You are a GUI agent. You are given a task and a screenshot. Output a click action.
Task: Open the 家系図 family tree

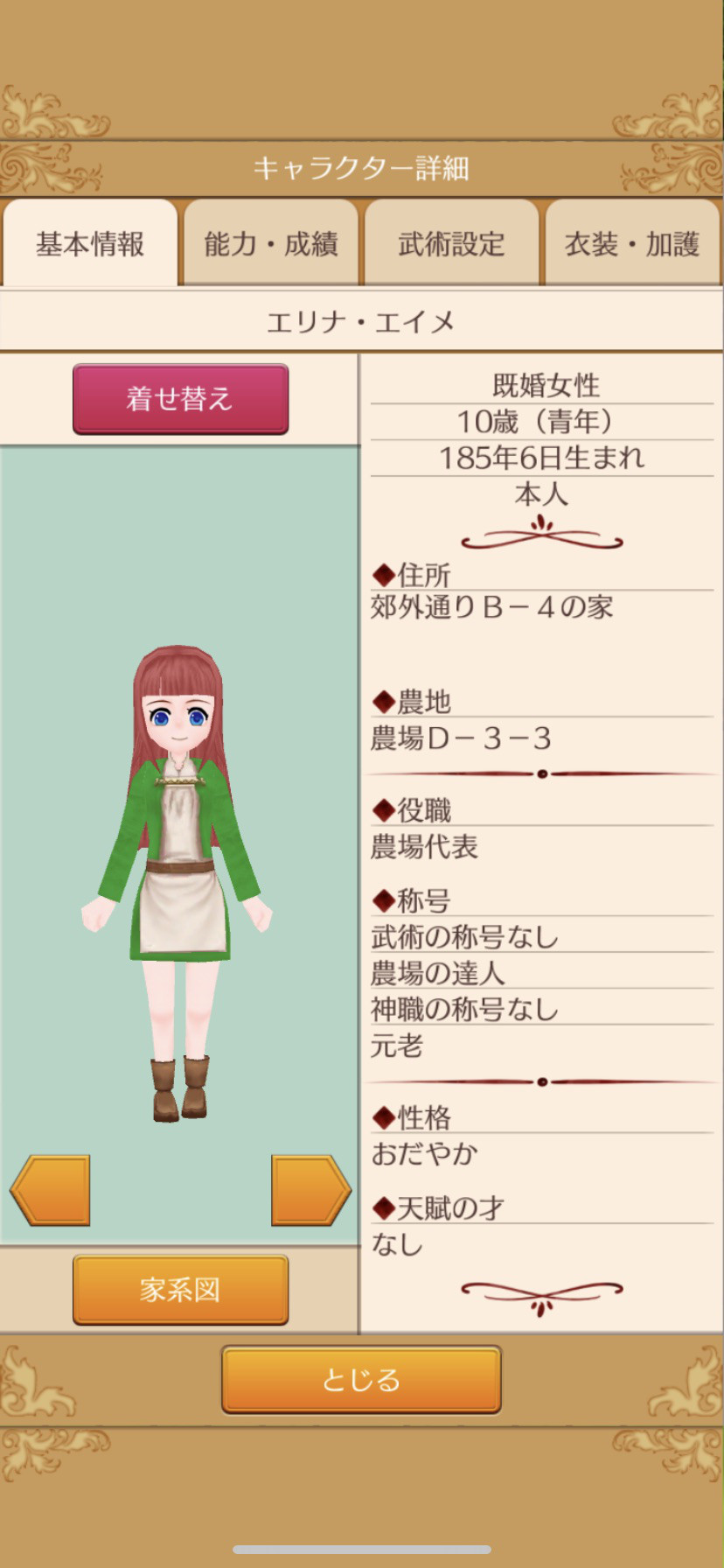[x=180, y=1289]
